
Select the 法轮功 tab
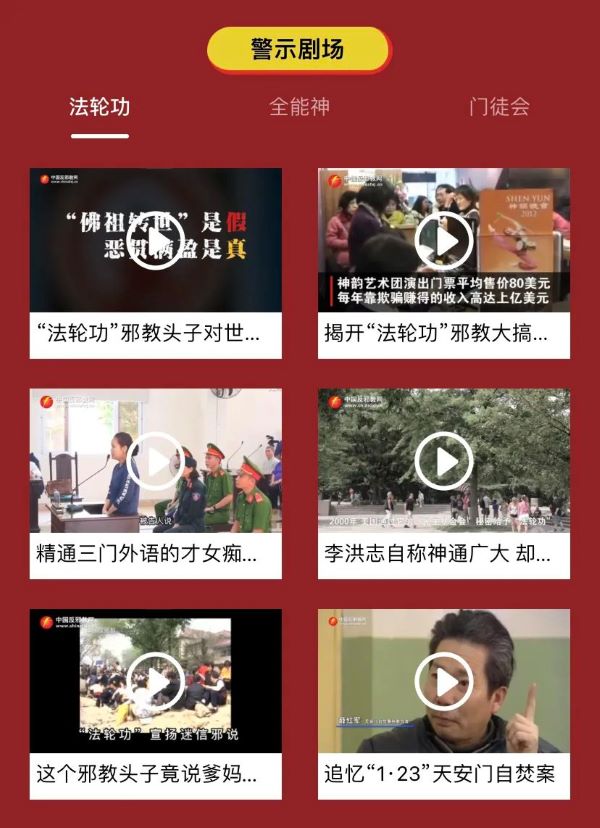point(99,106)
